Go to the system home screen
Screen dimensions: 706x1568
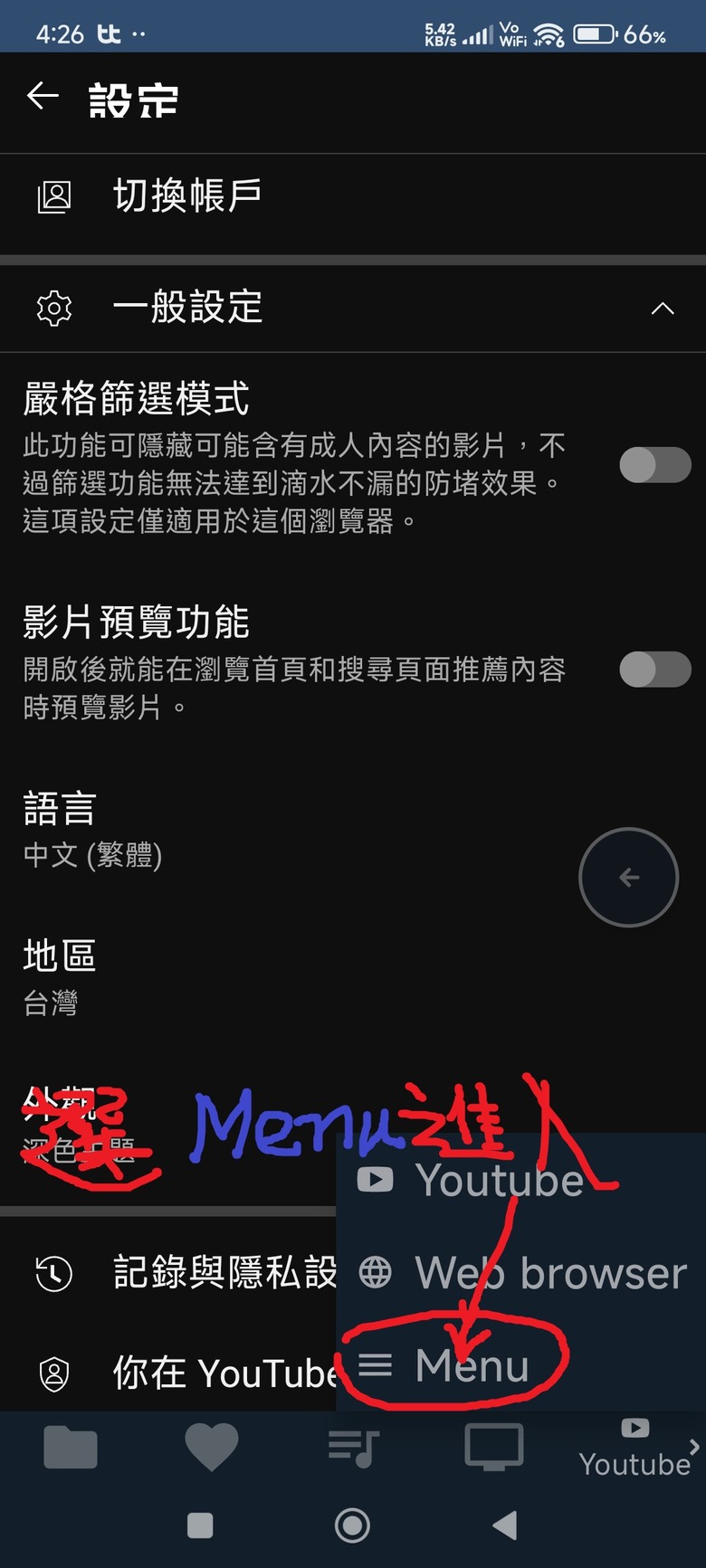tap(352, 1525)
